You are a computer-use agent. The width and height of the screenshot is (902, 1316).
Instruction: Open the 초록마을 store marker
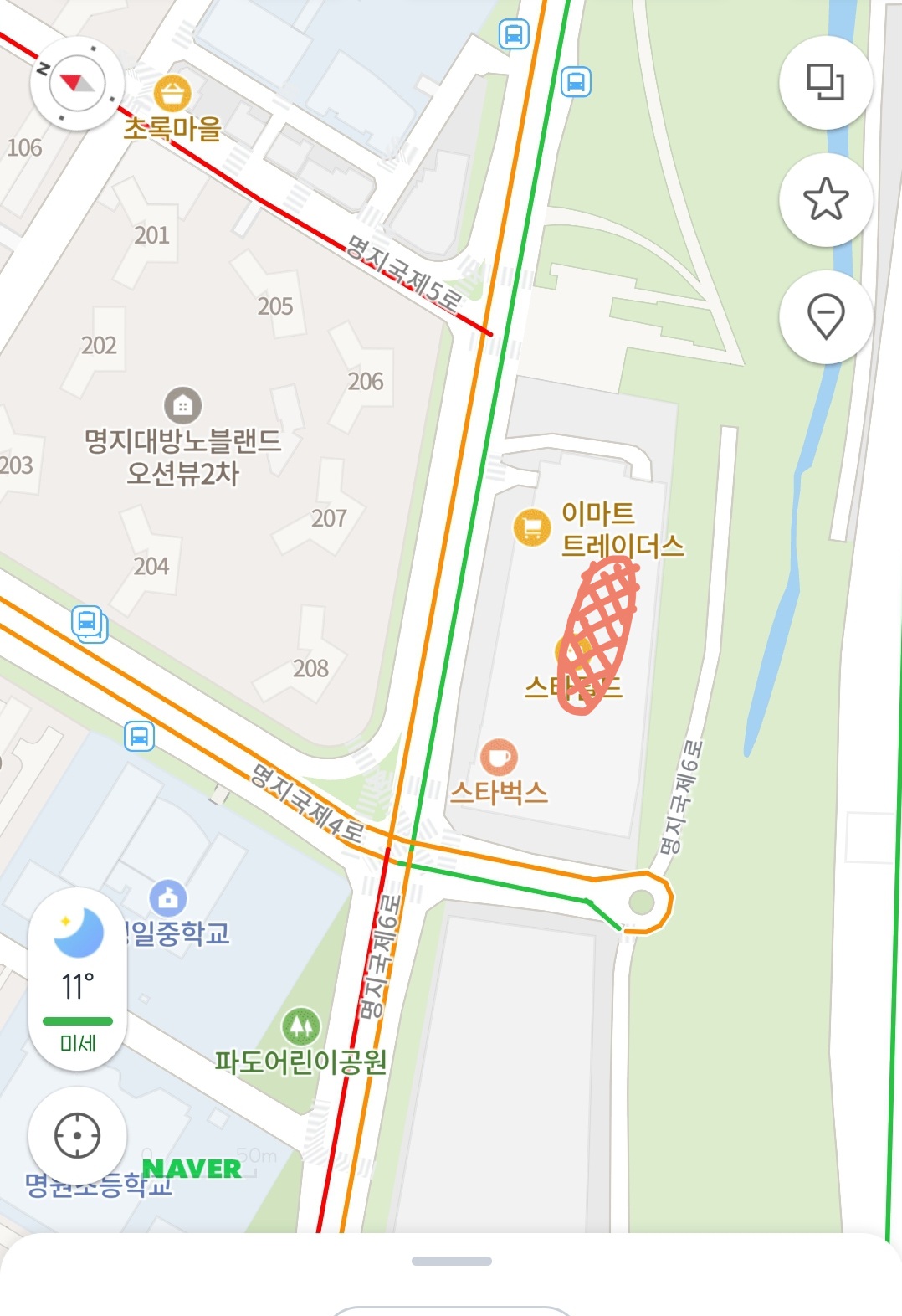coord(172,94)
